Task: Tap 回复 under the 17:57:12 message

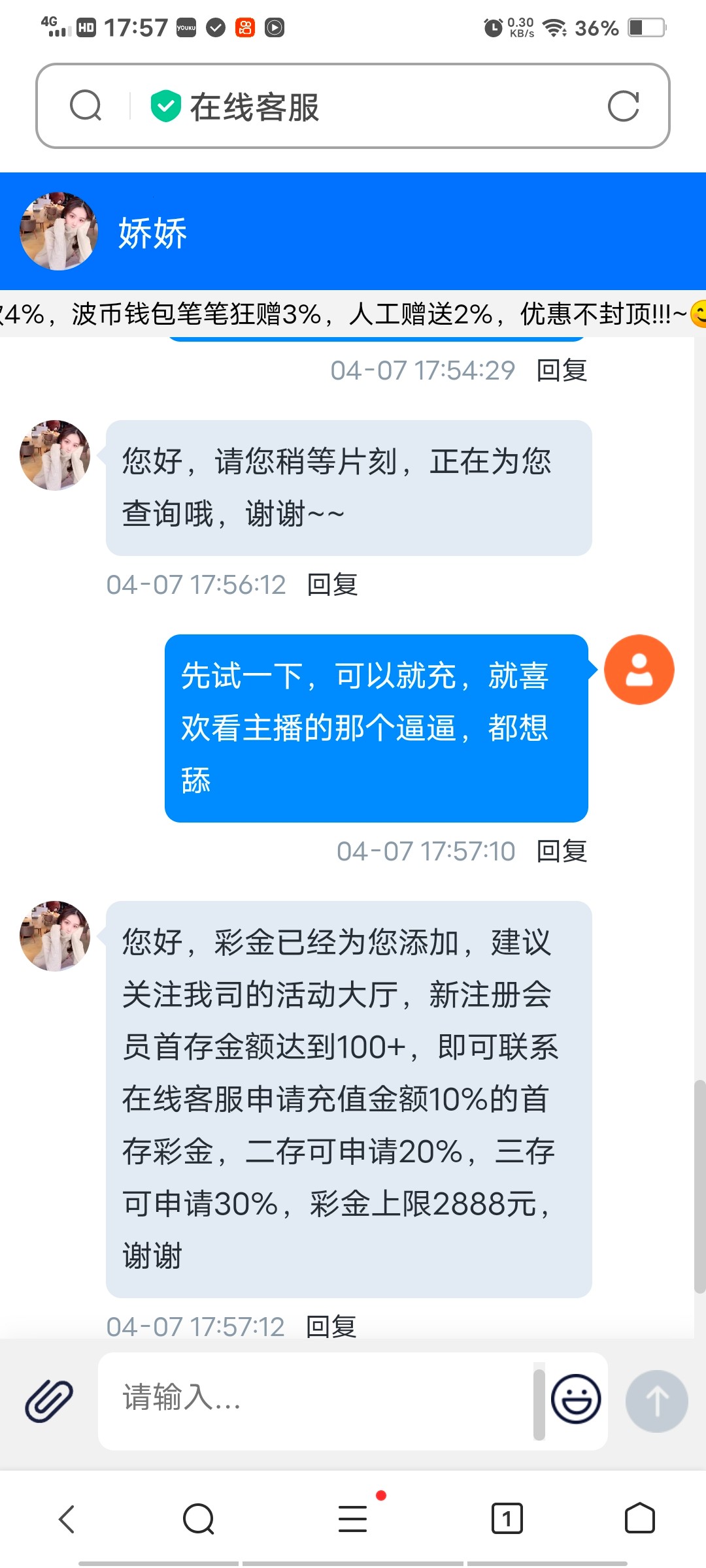Action: [x=331, y=1326]
